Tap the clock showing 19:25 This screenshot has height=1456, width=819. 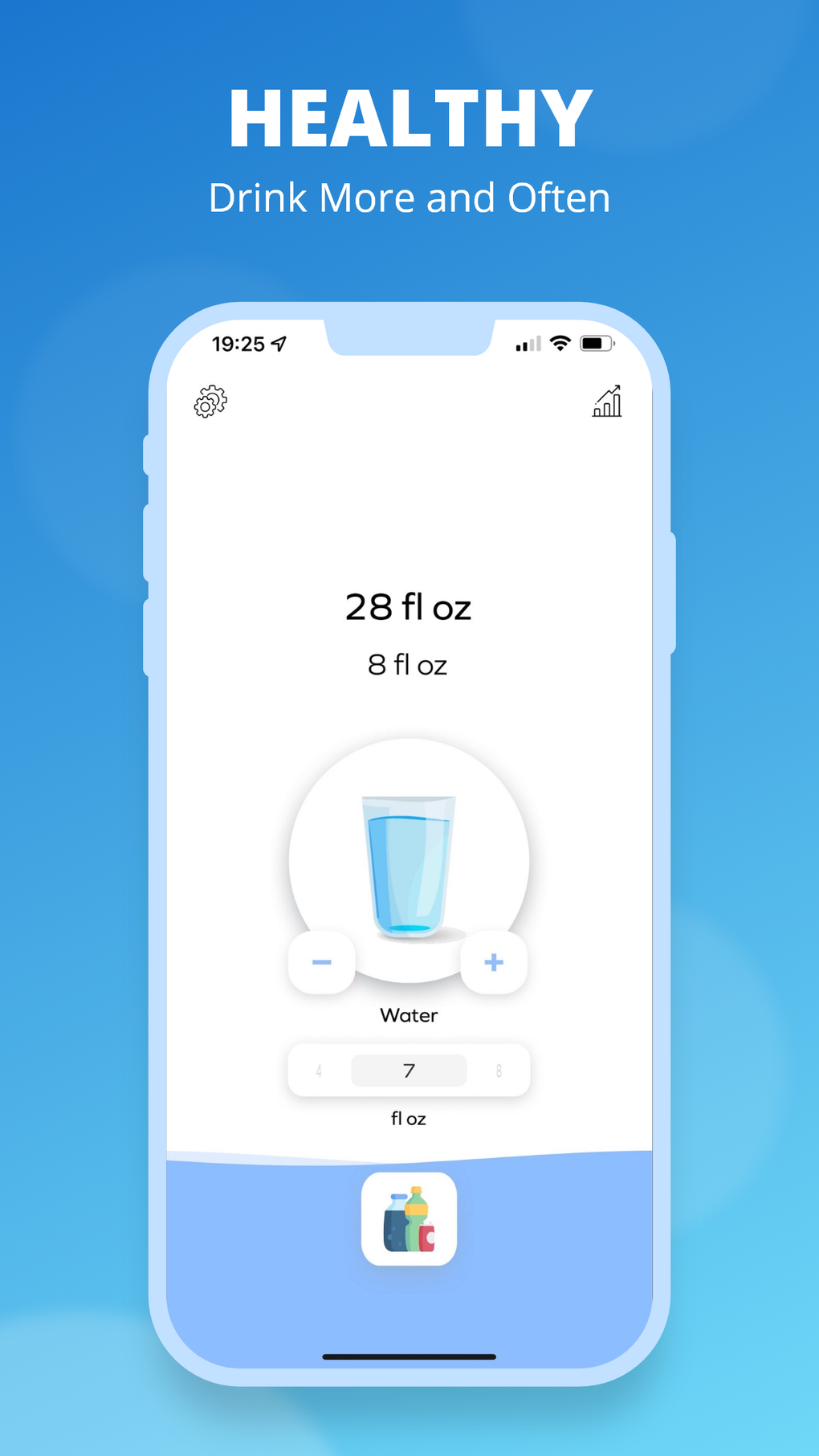tap(238, 343)
